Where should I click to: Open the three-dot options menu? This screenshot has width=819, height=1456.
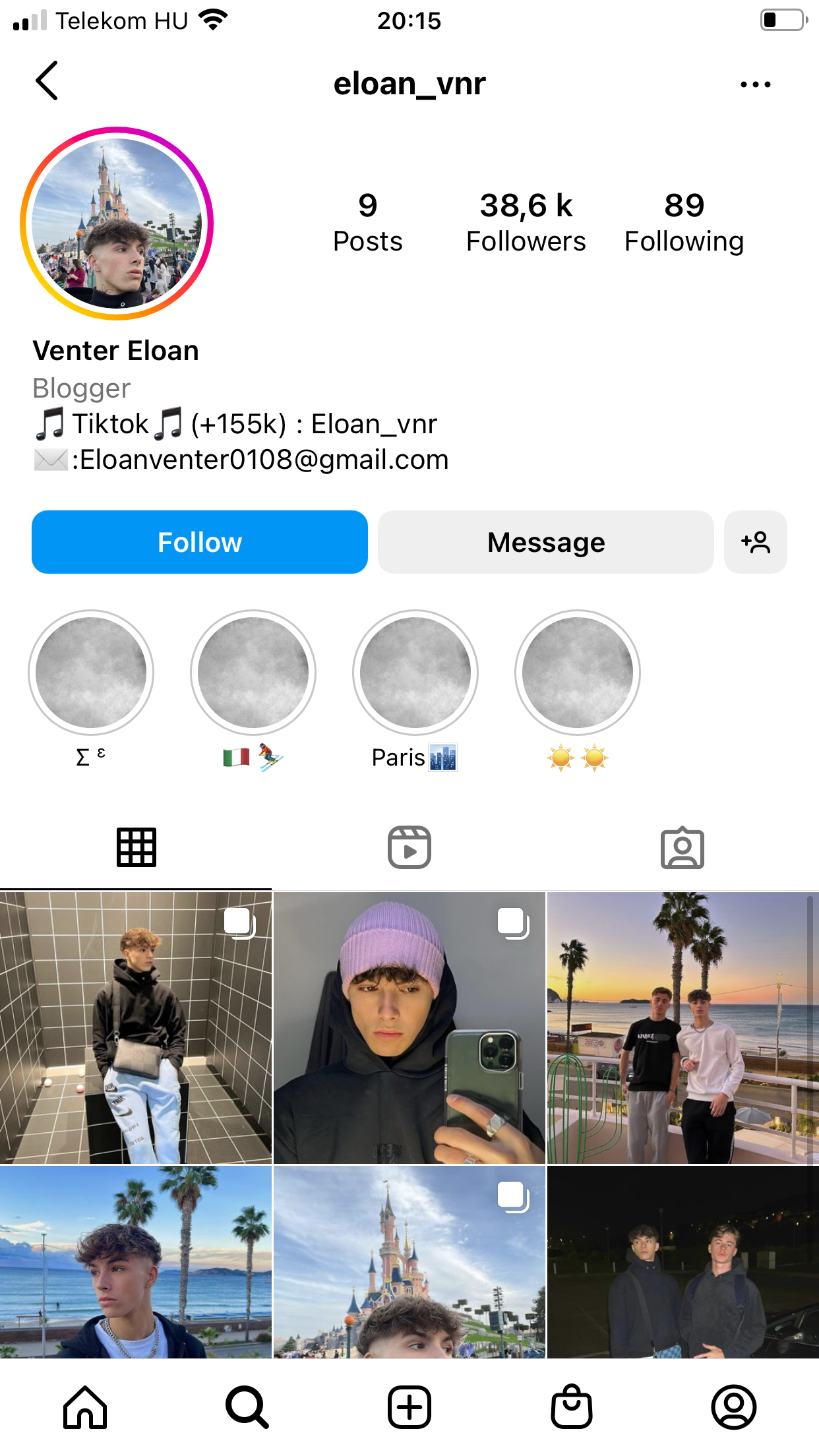coord(755,84)
